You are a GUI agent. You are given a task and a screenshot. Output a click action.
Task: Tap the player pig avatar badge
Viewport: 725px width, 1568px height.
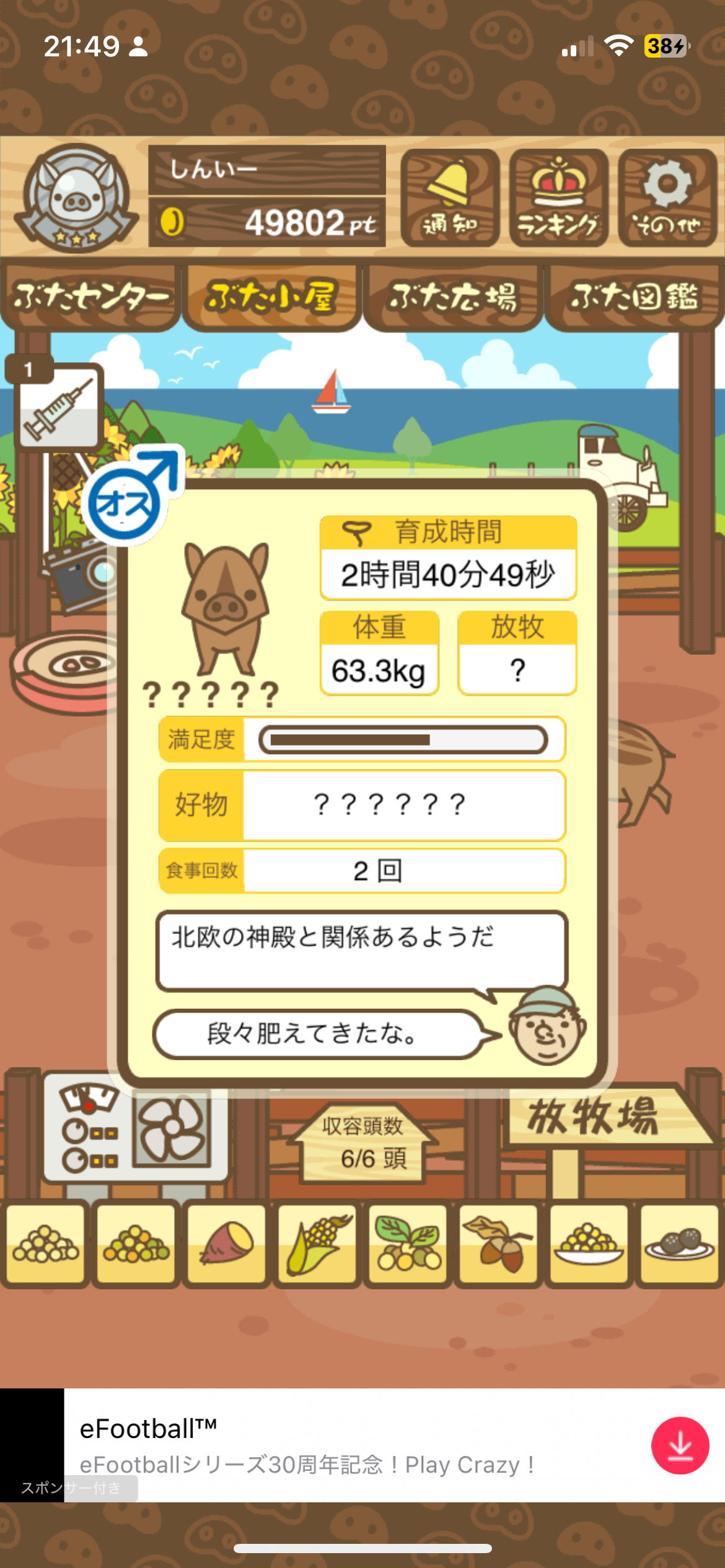pyautogui.click(x=76, y=198)
